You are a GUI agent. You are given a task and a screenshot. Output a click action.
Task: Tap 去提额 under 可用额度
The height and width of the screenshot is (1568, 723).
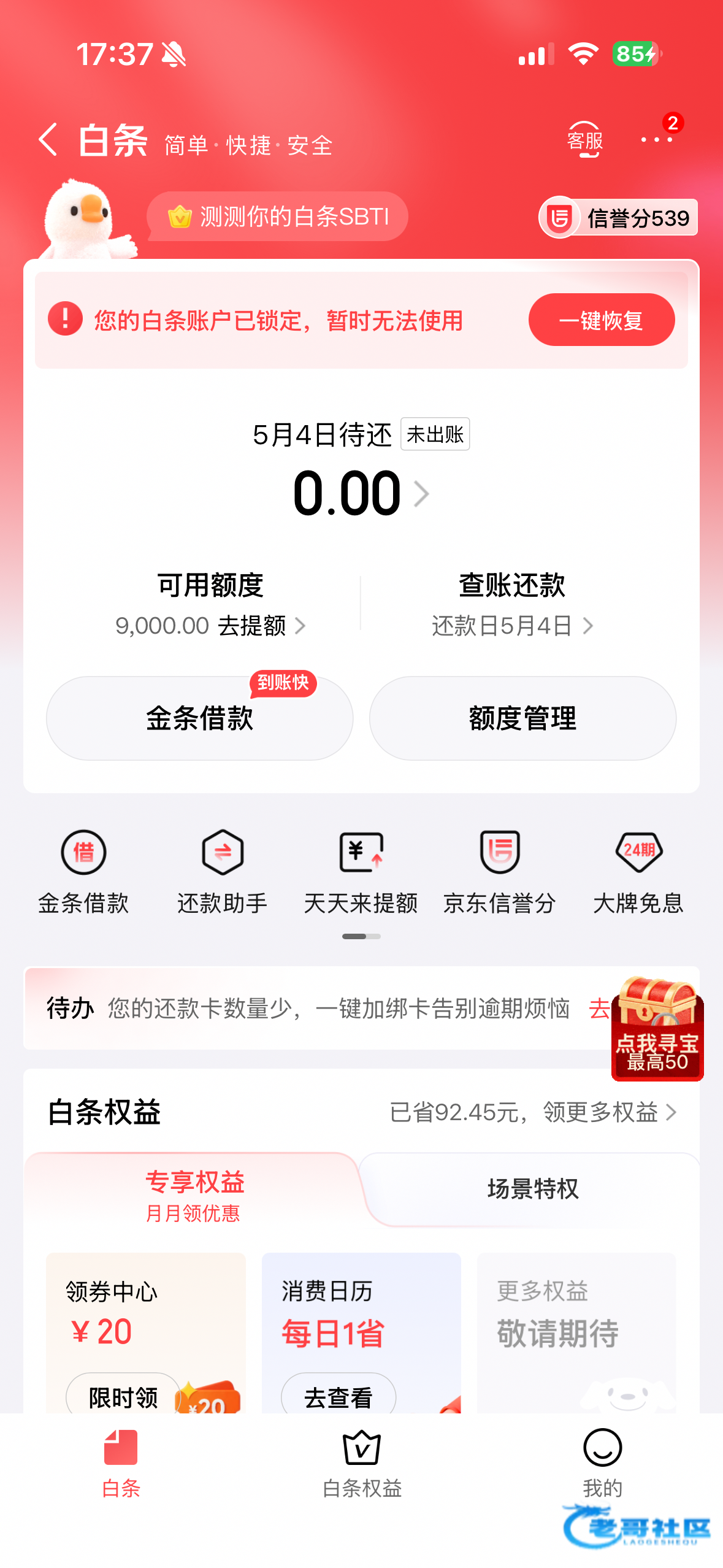click(x=261, y=626)
